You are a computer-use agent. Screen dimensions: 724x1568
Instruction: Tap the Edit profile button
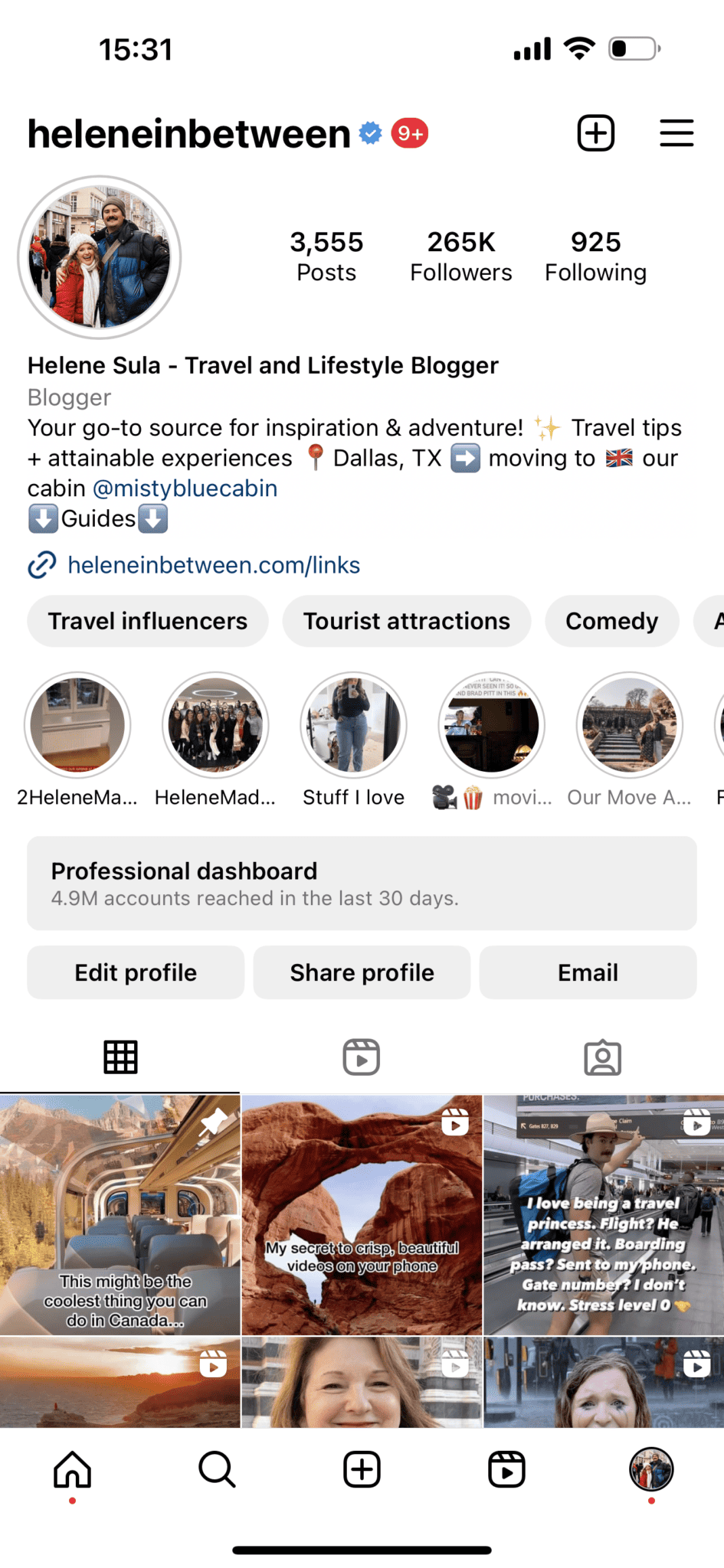coord(135,972)
